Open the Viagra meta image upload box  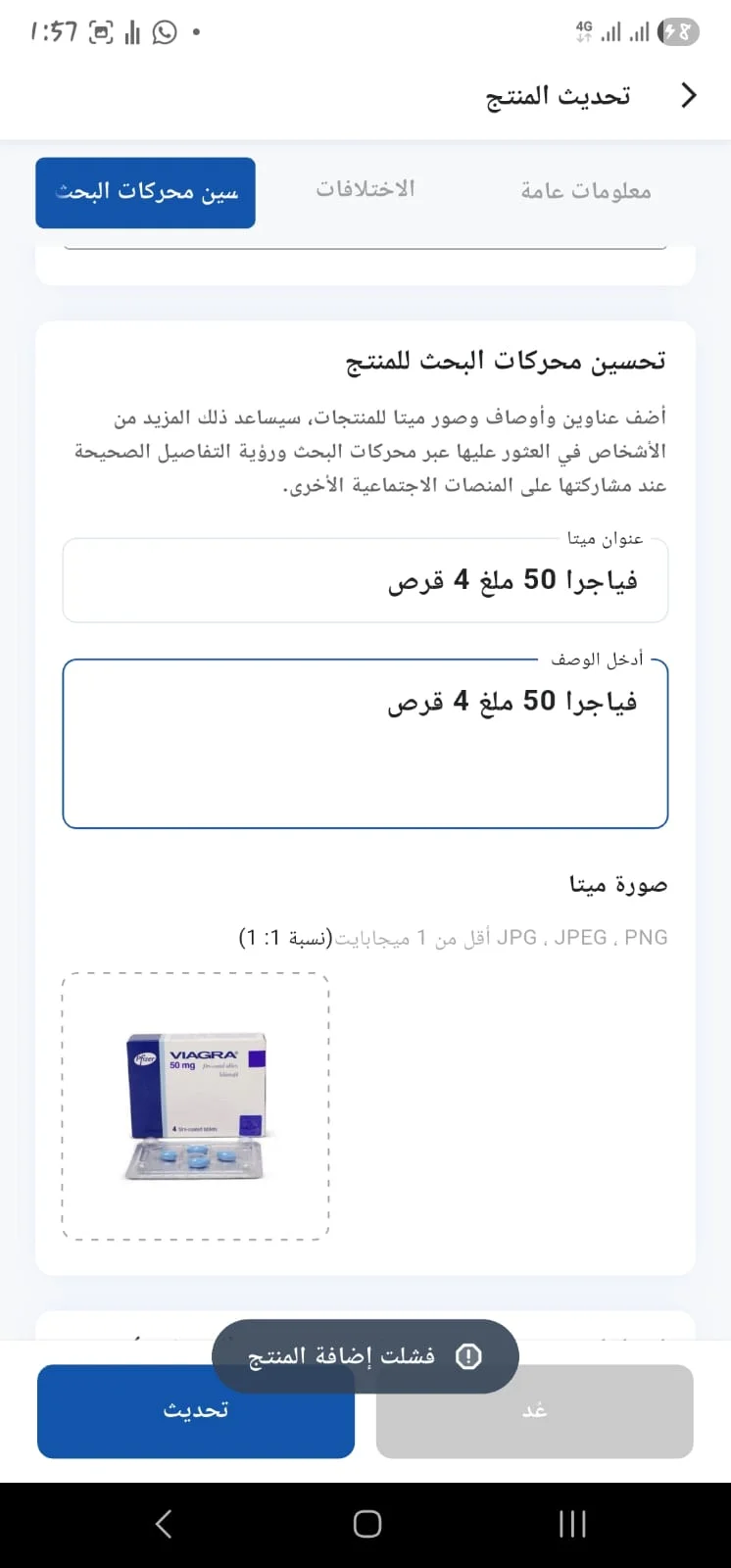point(196,1106)
